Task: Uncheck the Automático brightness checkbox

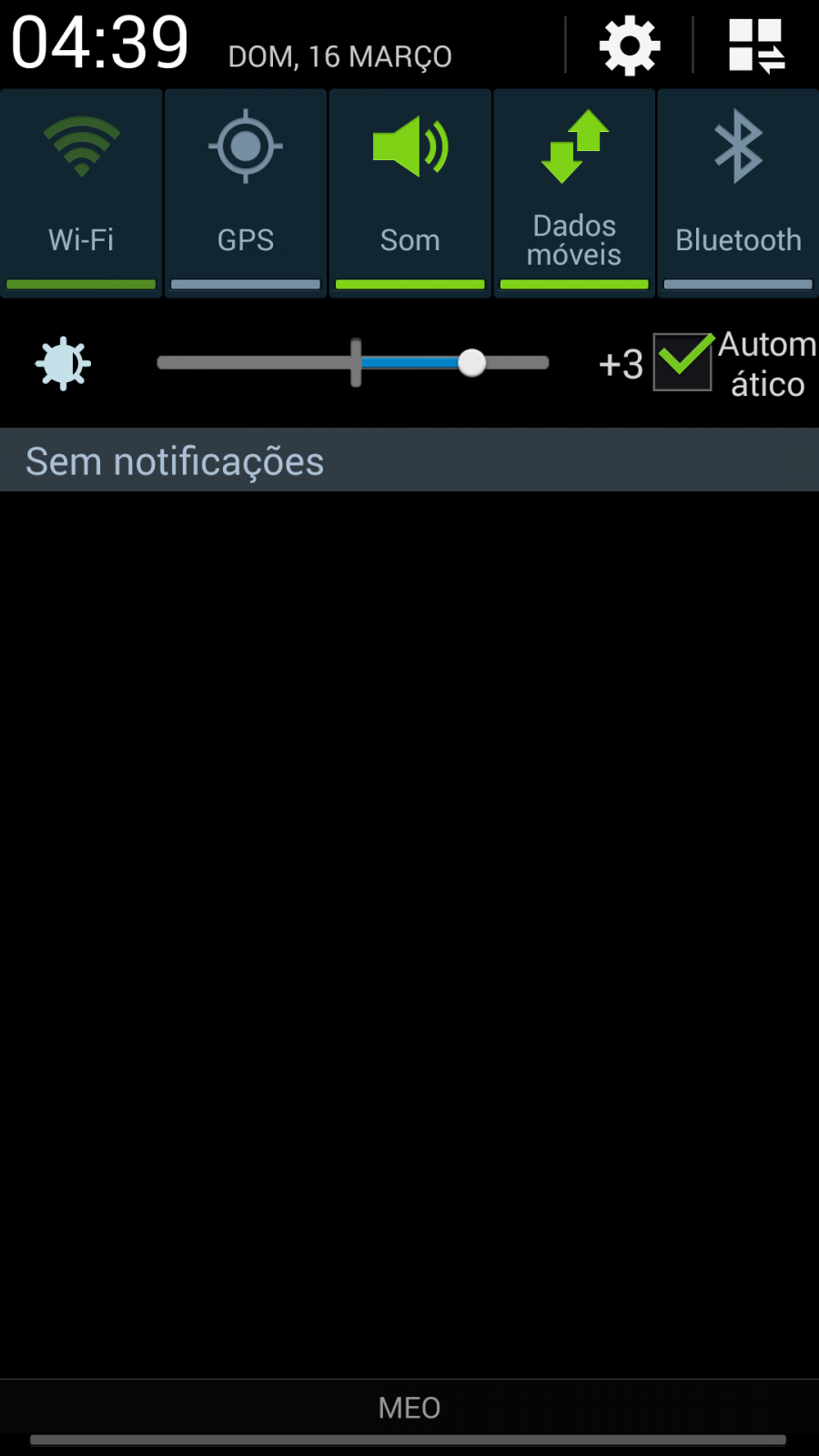Action: [682, 362]
